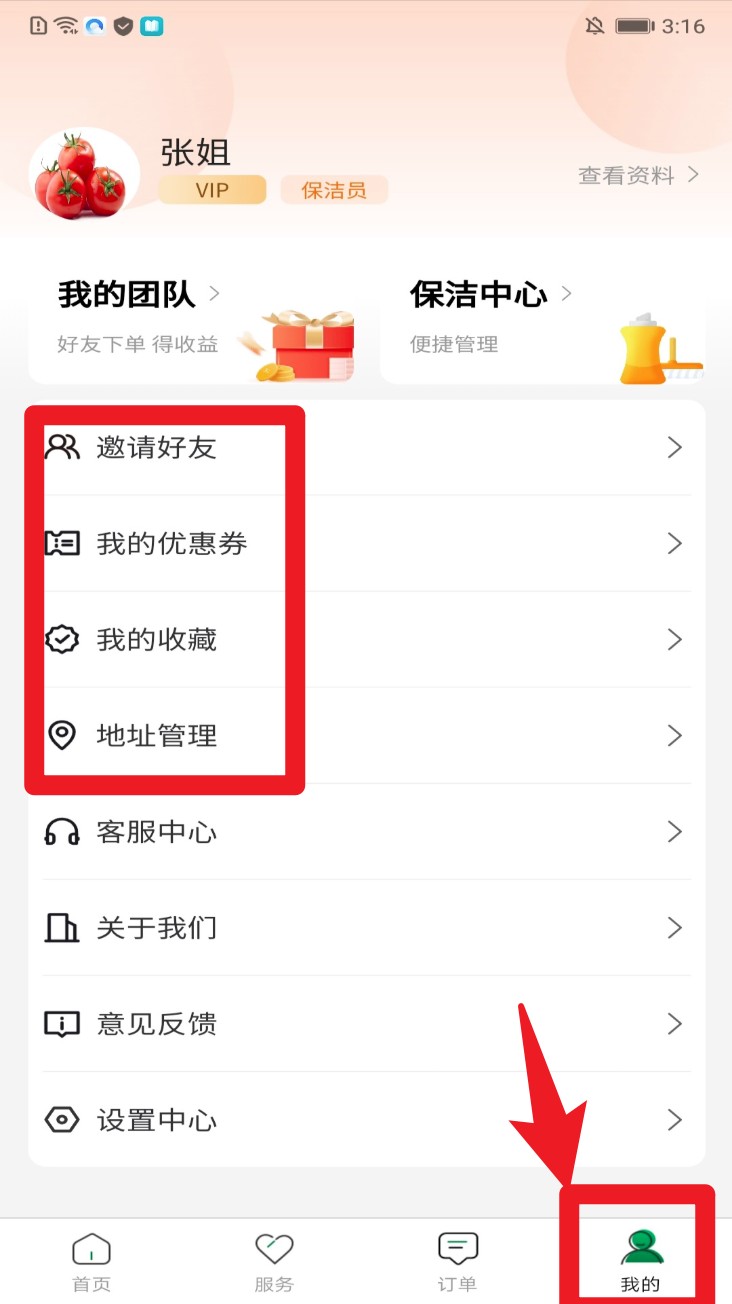Switch to the 服务 tab

pos(274,1262)
